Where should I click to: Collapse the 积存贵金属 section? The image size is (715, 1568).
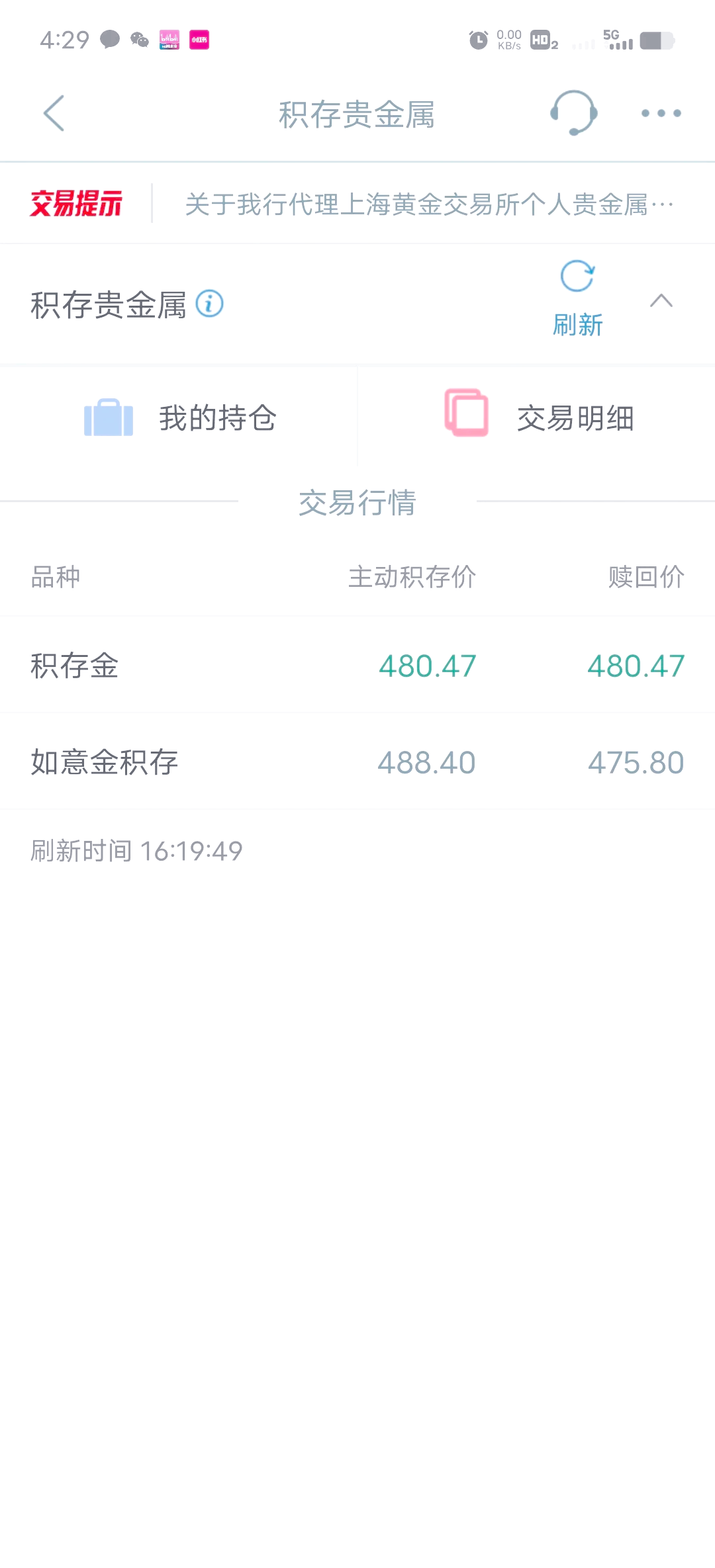pyautogui.click(x=661, y=301)
